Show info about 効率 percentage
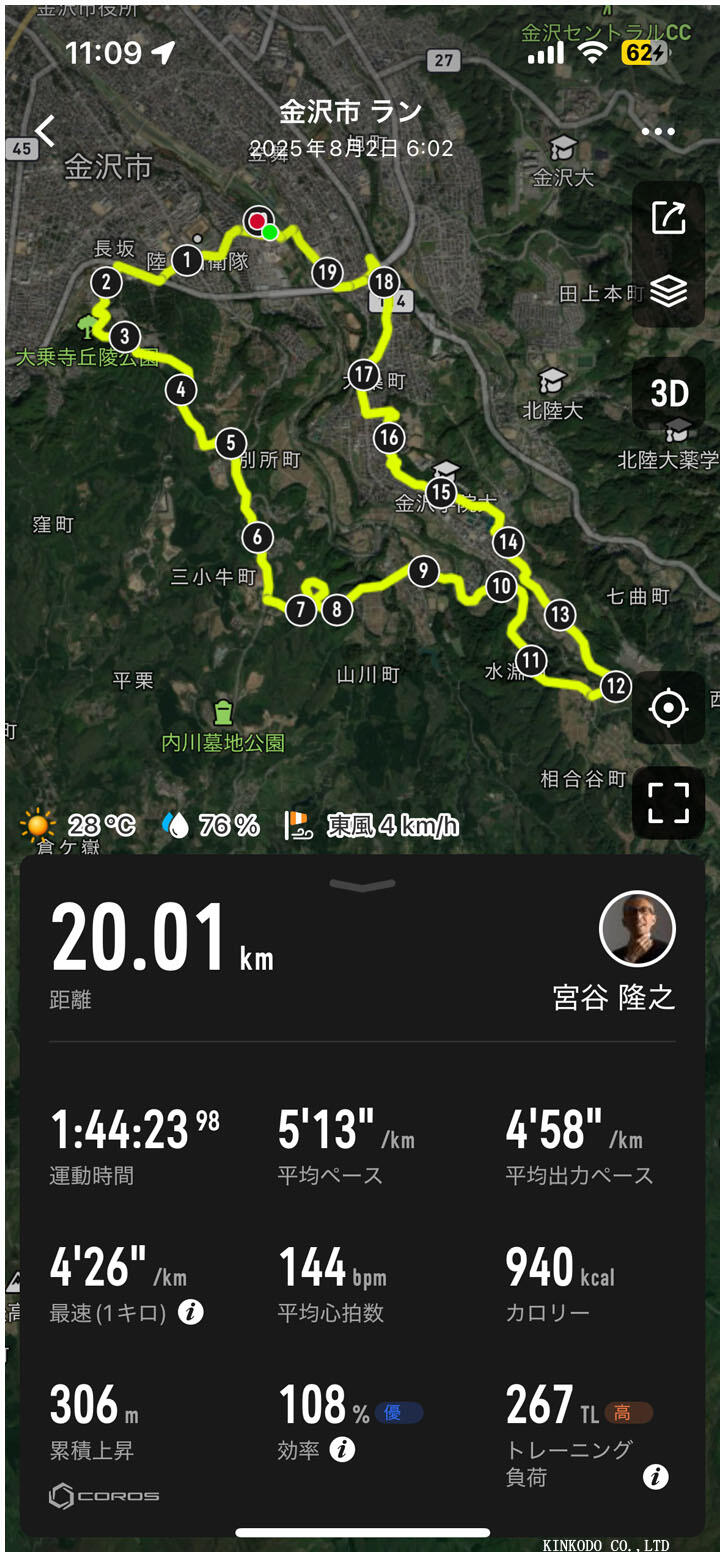This screenshot has width=725, height=1558. click(342, 1449)
